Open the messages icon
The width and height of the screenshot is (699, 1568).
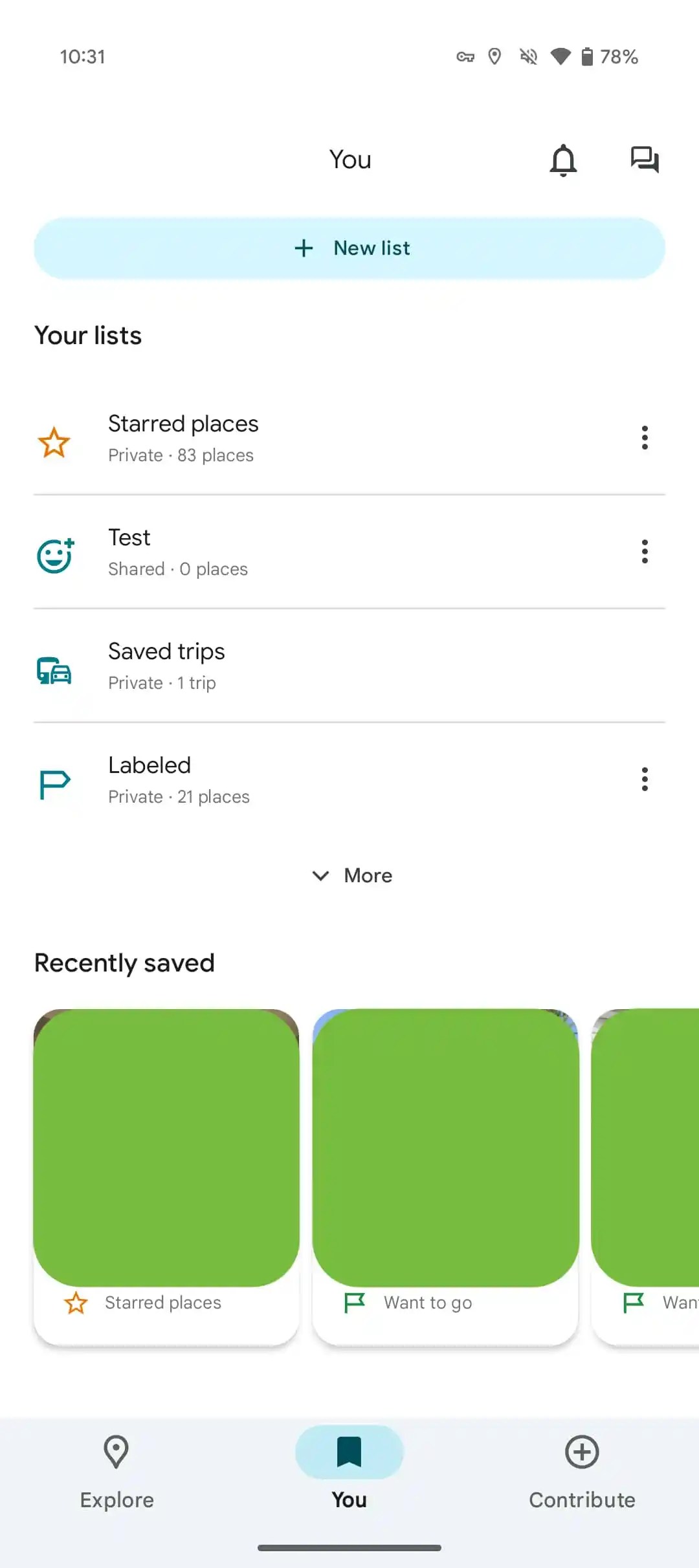tap(645, 160)
